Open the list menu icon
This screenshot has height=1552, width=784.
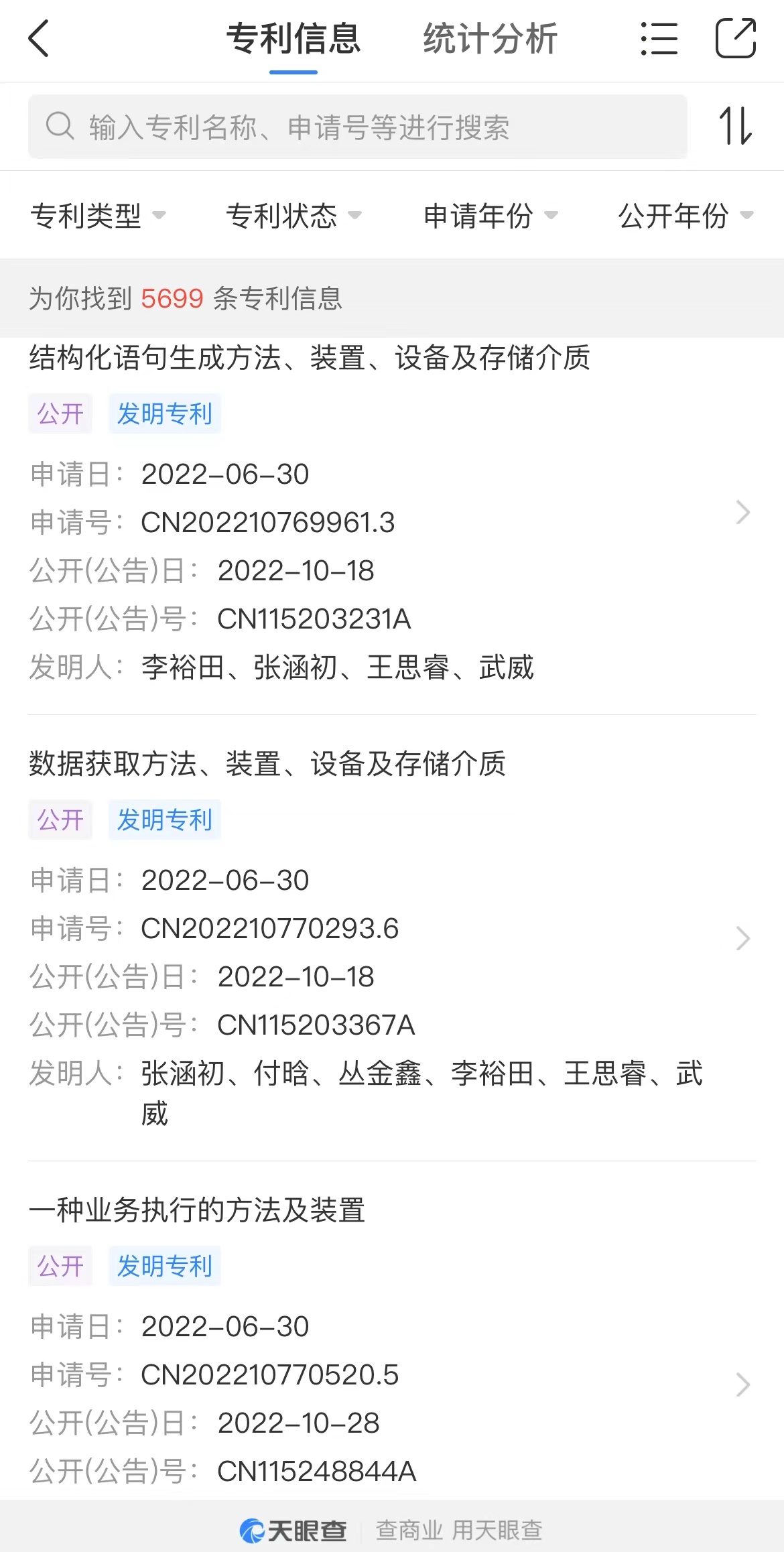(x=659, y=38)
